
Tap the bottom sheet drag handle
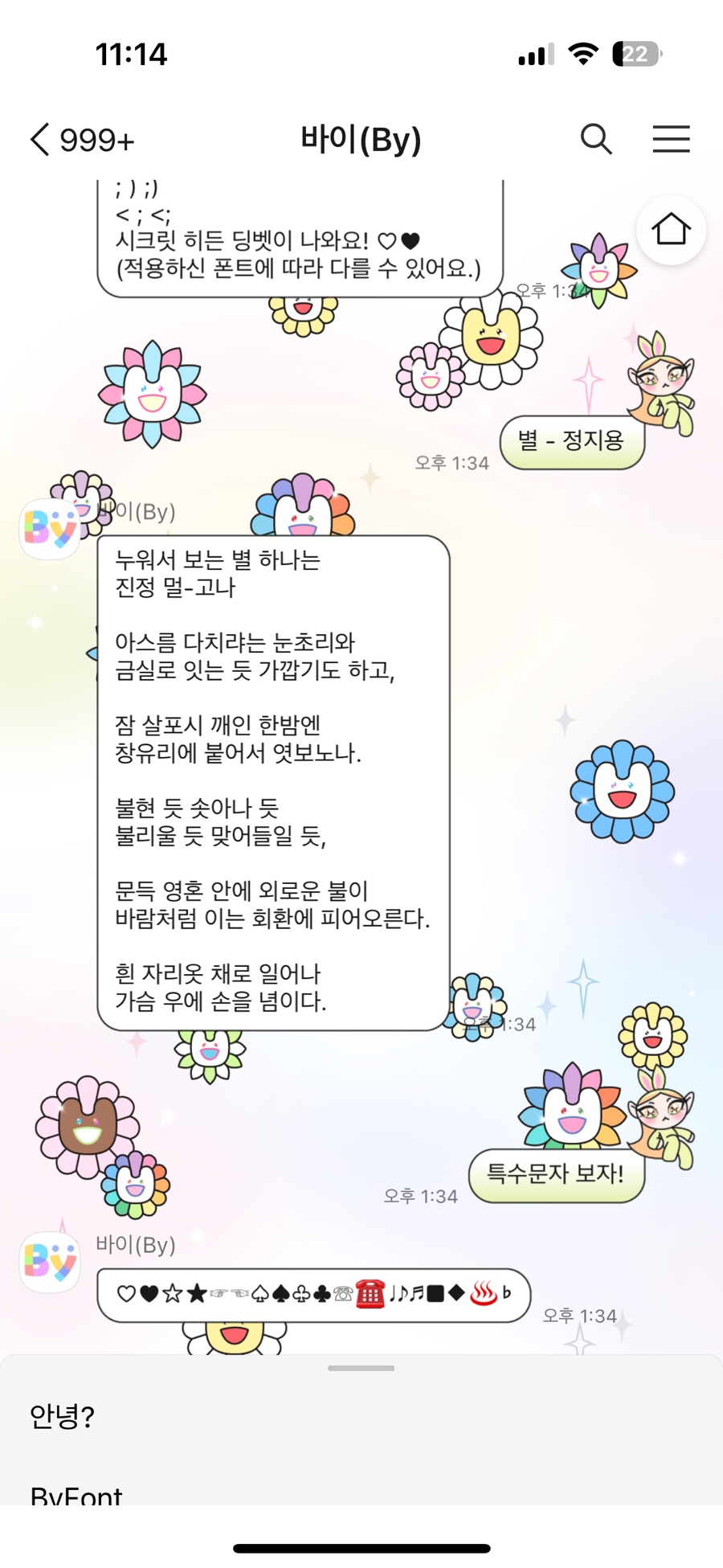click(361, 1368)
